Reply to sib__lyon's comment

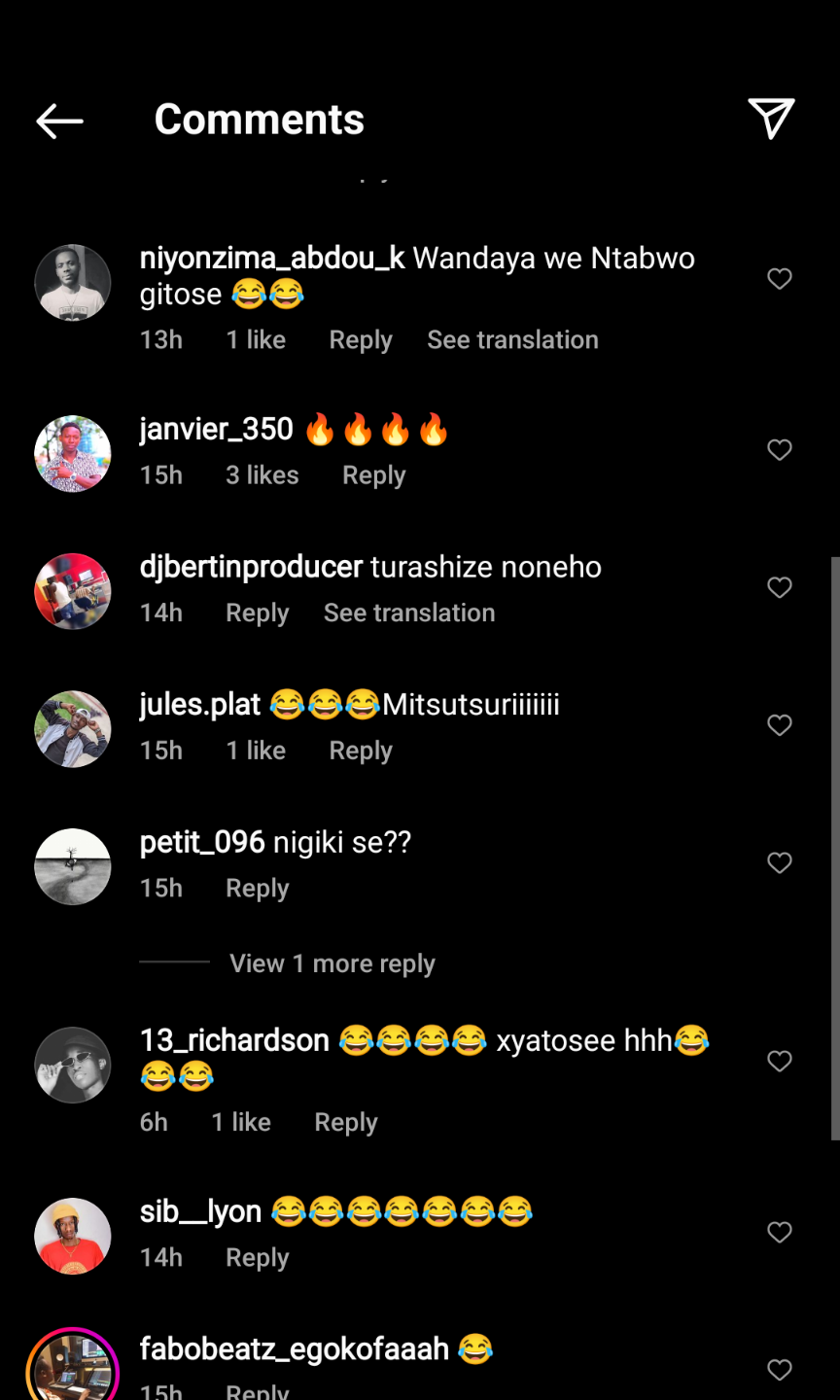[x=258, y=1258]
